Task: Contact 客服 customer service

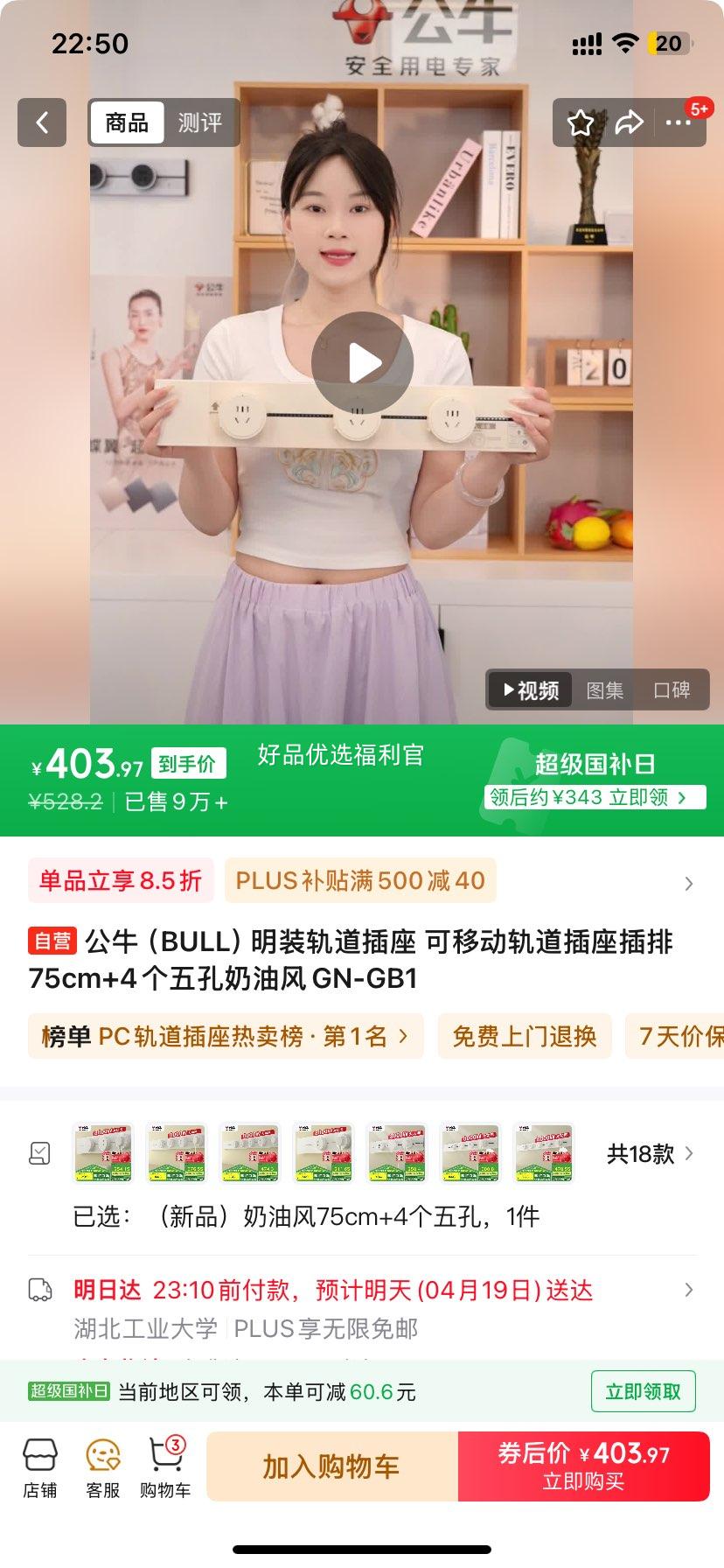Action: (x=102, y=1468)
